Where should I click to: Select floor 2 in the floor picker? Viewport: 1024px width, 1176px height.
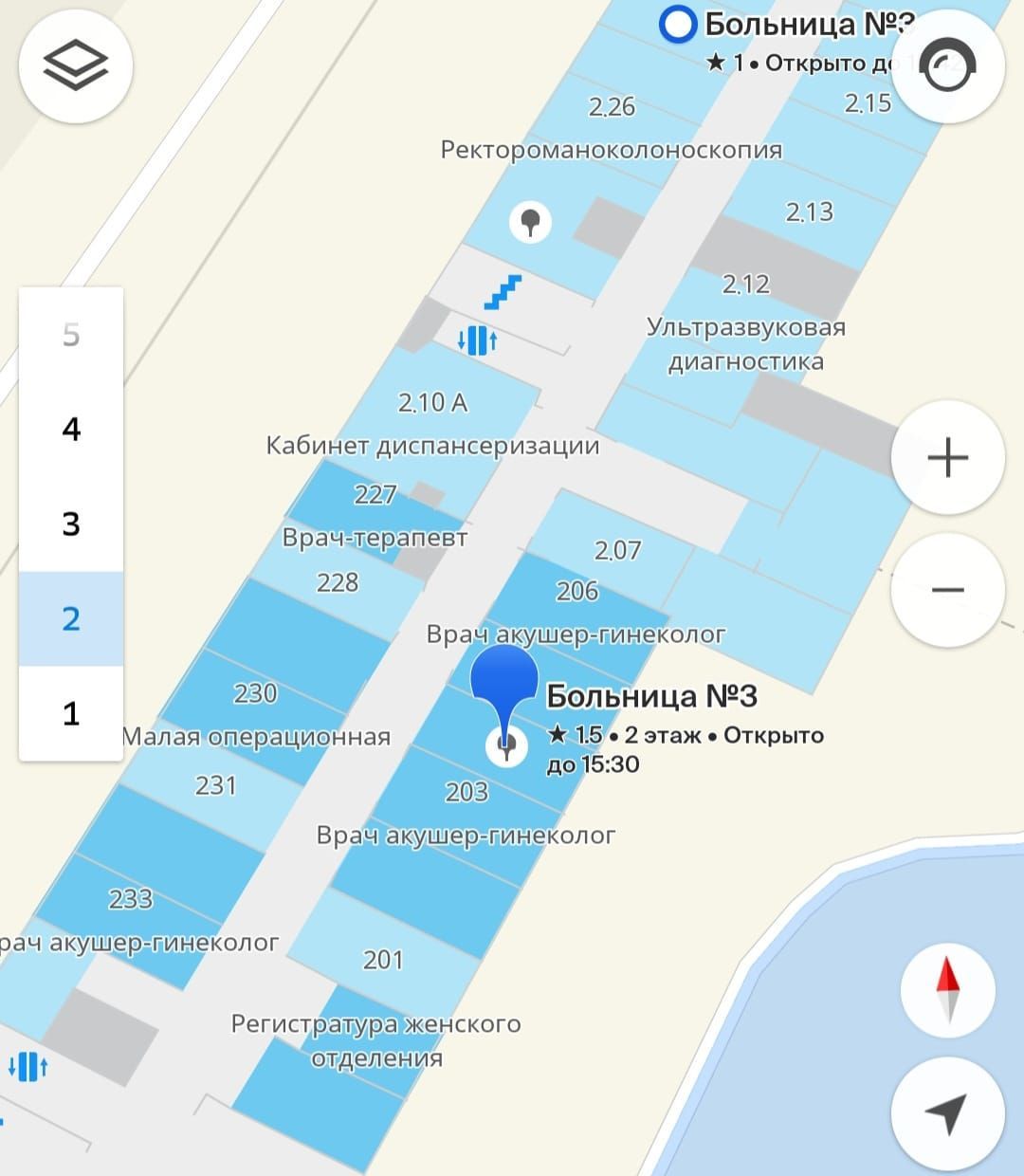(71, 619)
